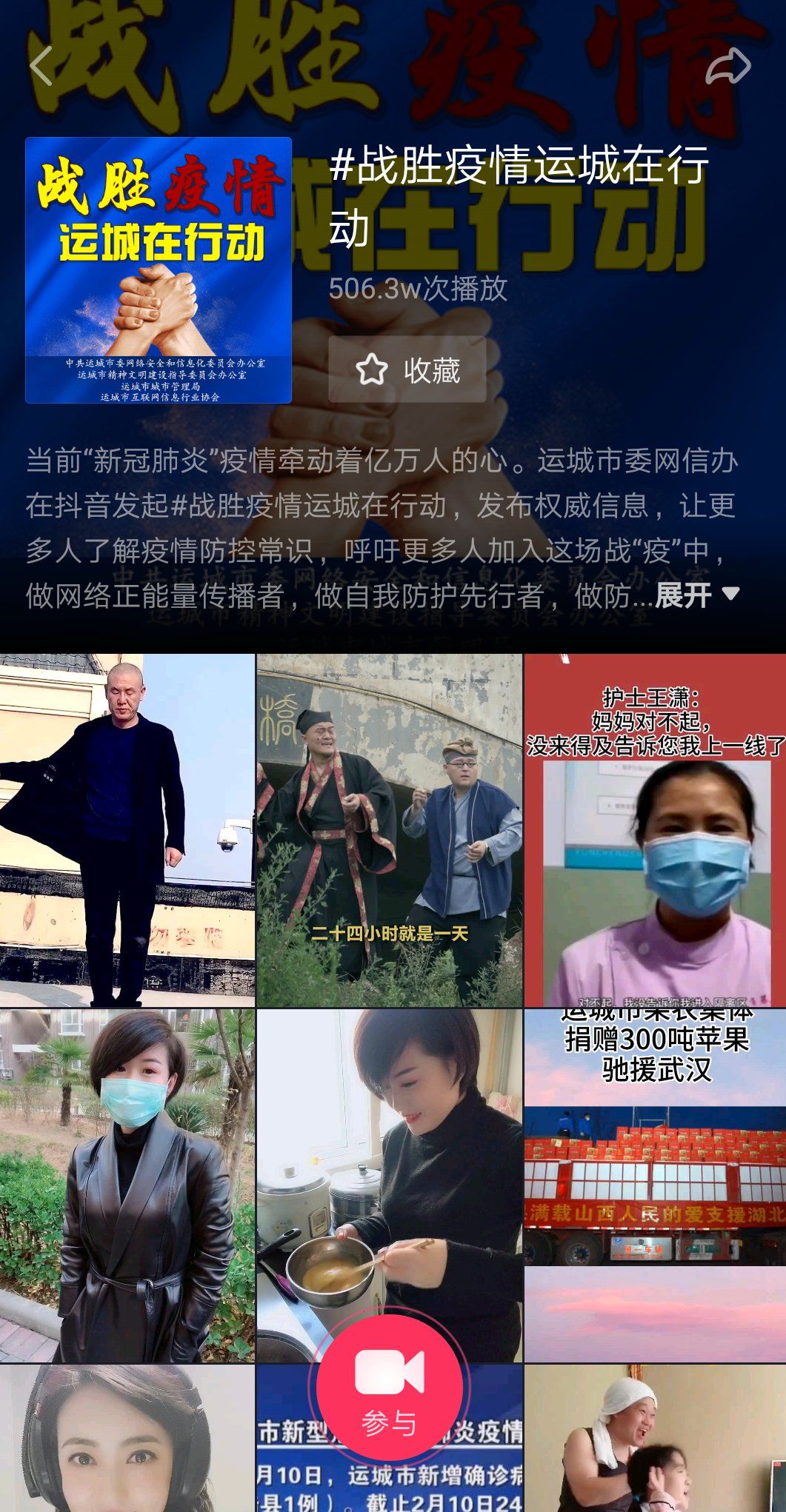Open the challenge cover image 战胜疫情运城在行动
The height and width of the screenshot is (1512, 786).
[159, 270]
